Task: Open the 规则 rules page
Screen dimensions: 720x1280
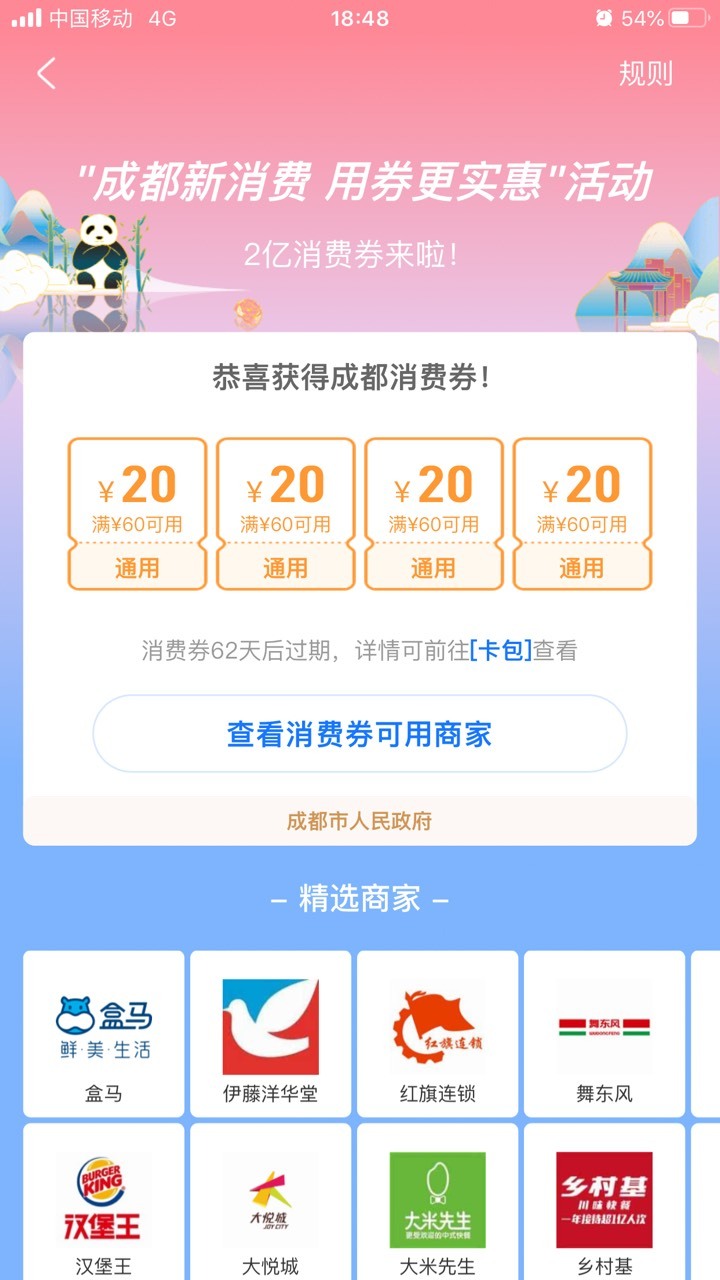Action: (645, 74)
